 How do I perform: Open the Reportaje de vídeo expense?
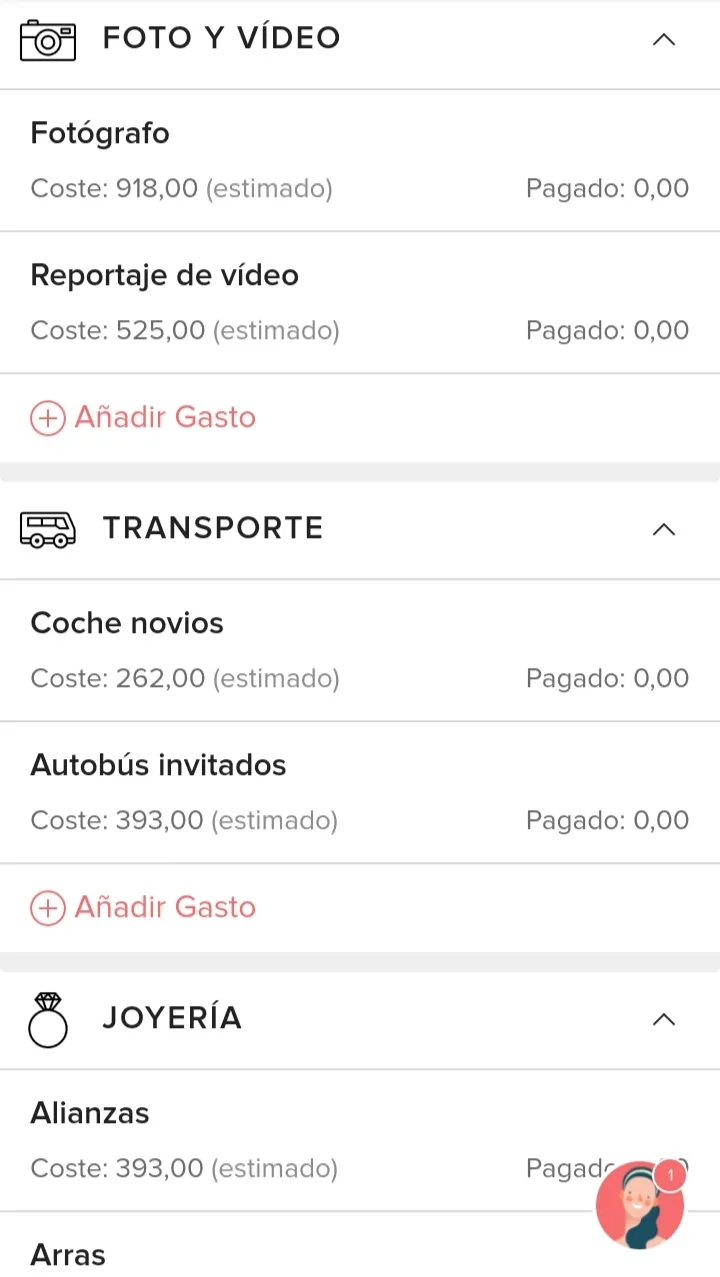pos(360,303)
